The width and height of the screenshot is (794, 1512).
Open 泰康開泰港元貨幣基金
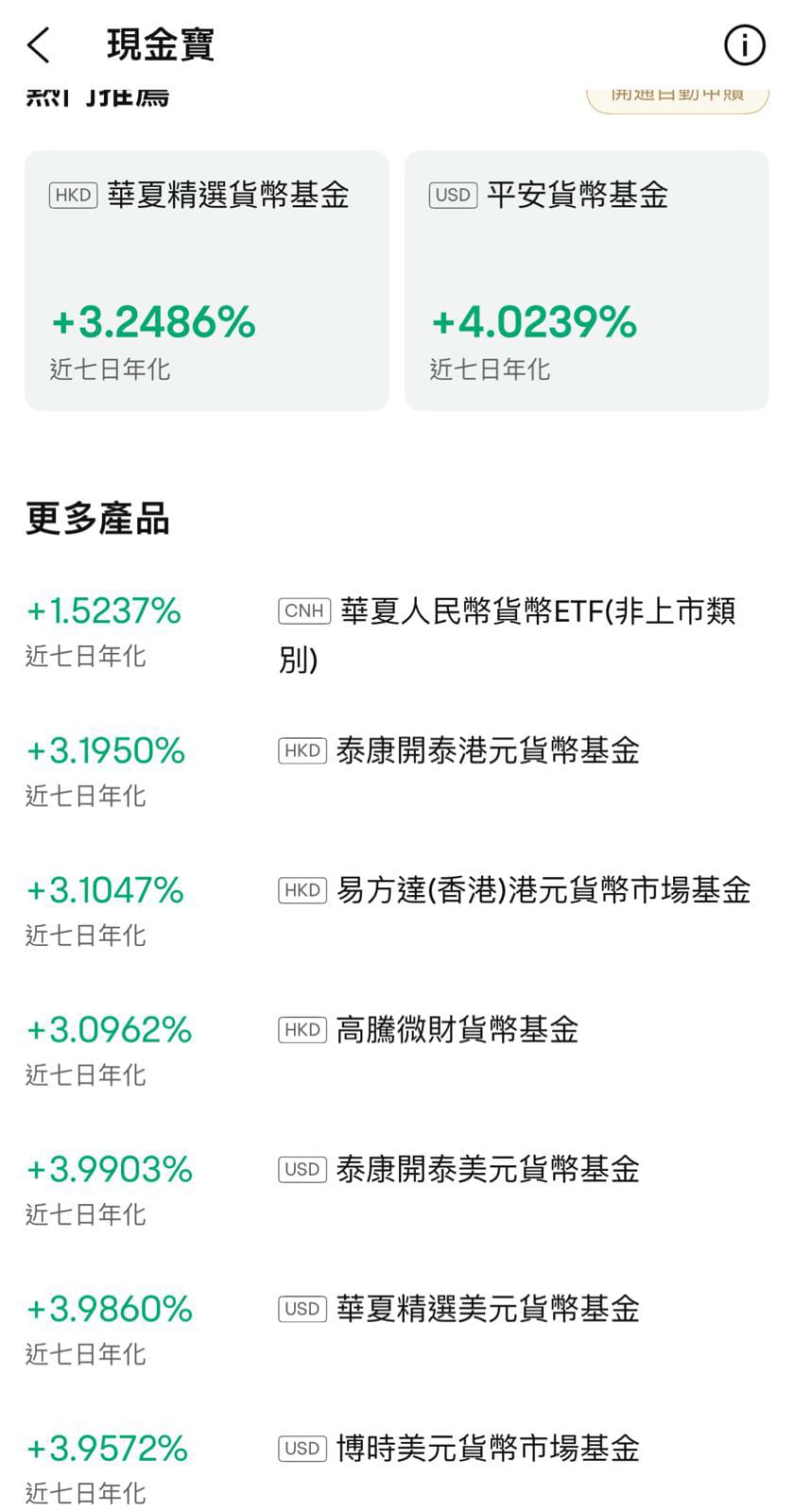tap(397, 772)
